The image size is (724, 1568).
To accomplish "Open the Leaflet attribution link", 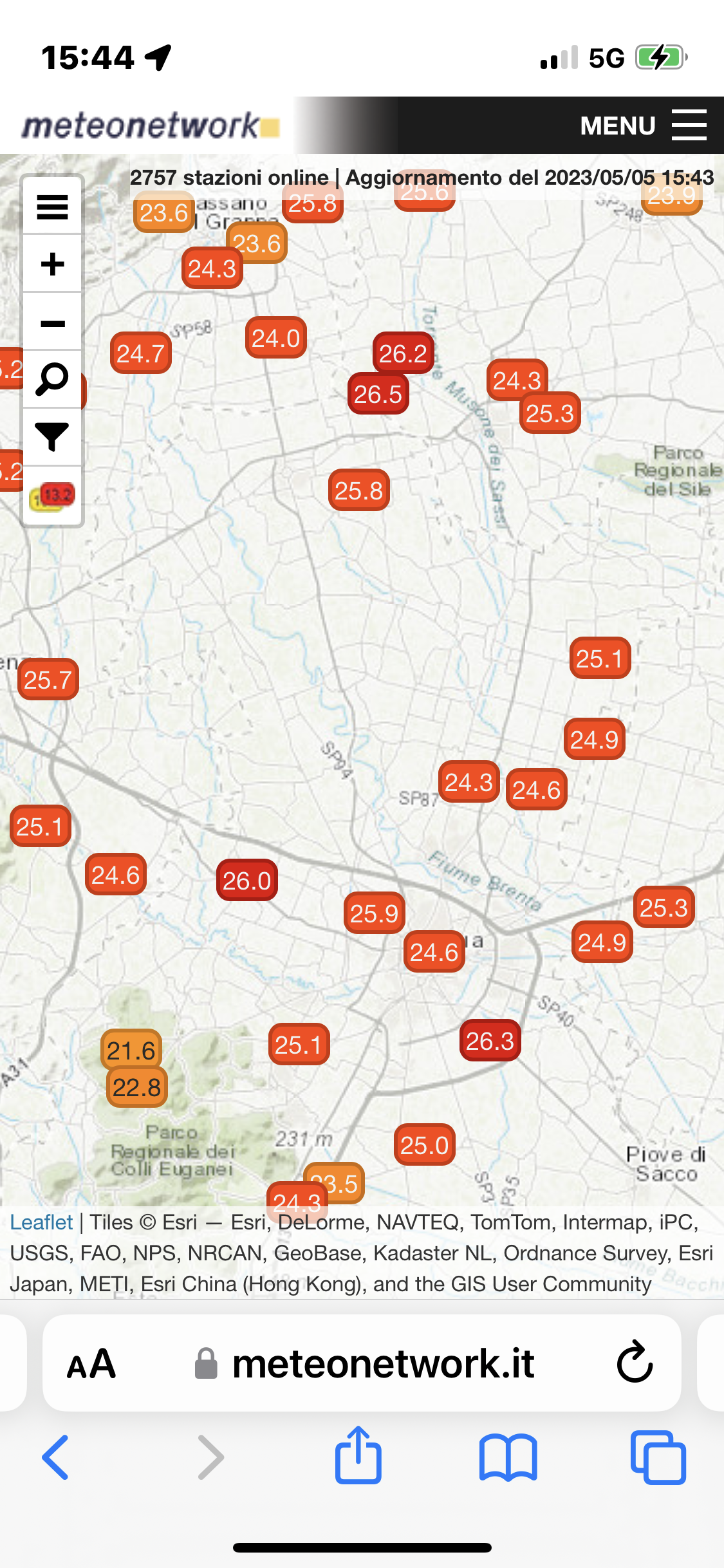I will point(41,1222).
